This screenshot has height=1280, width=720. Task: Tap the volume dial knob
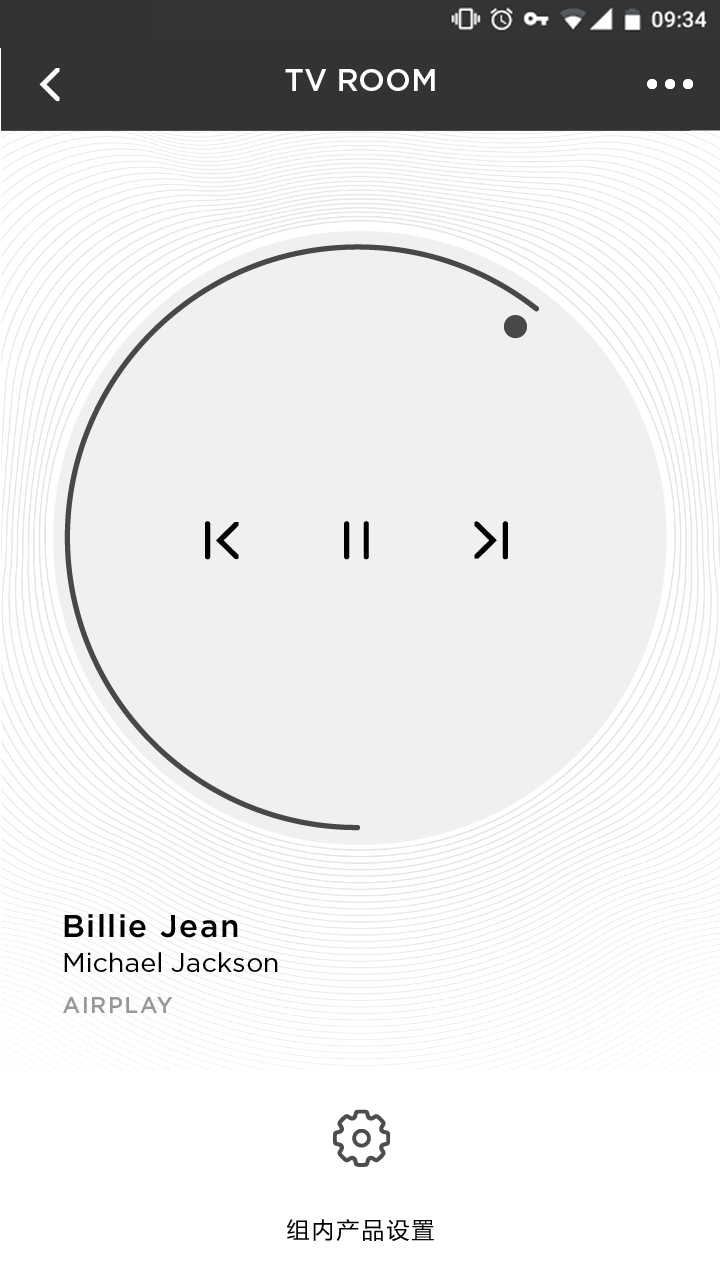515,326
